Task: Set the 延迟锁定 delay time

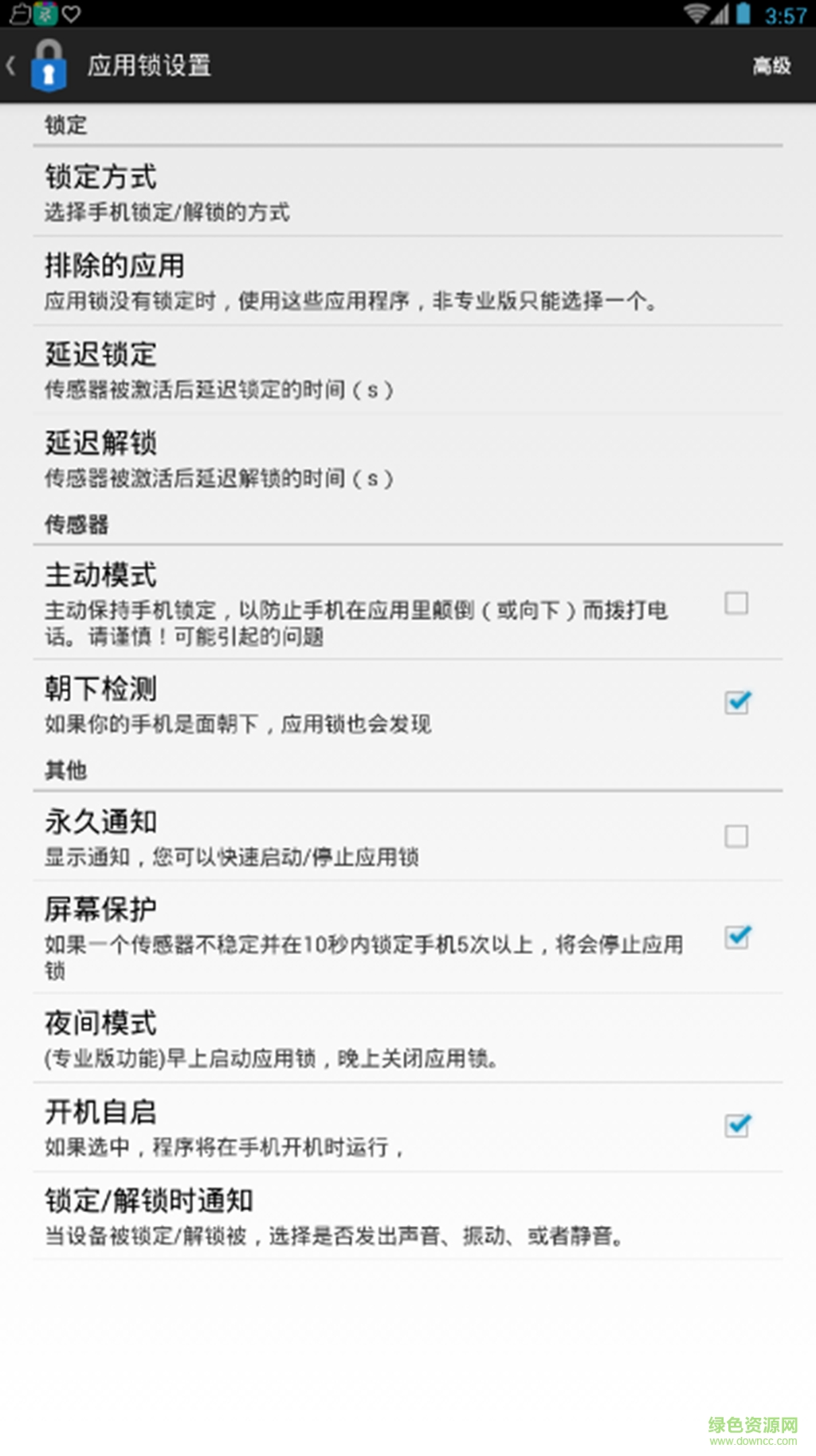Action: coord(406,370)
